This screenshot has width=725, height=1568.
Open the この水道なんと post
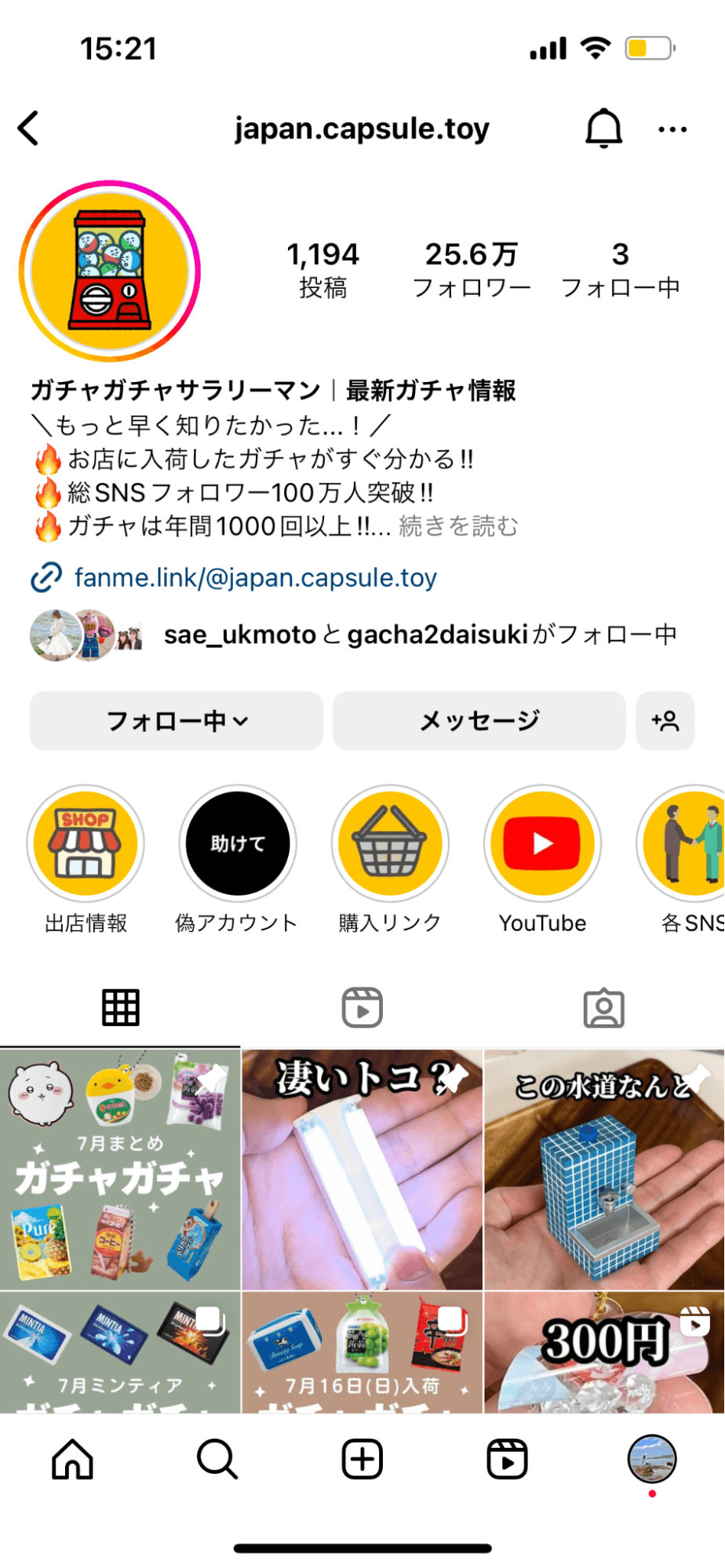(603, 1169)
